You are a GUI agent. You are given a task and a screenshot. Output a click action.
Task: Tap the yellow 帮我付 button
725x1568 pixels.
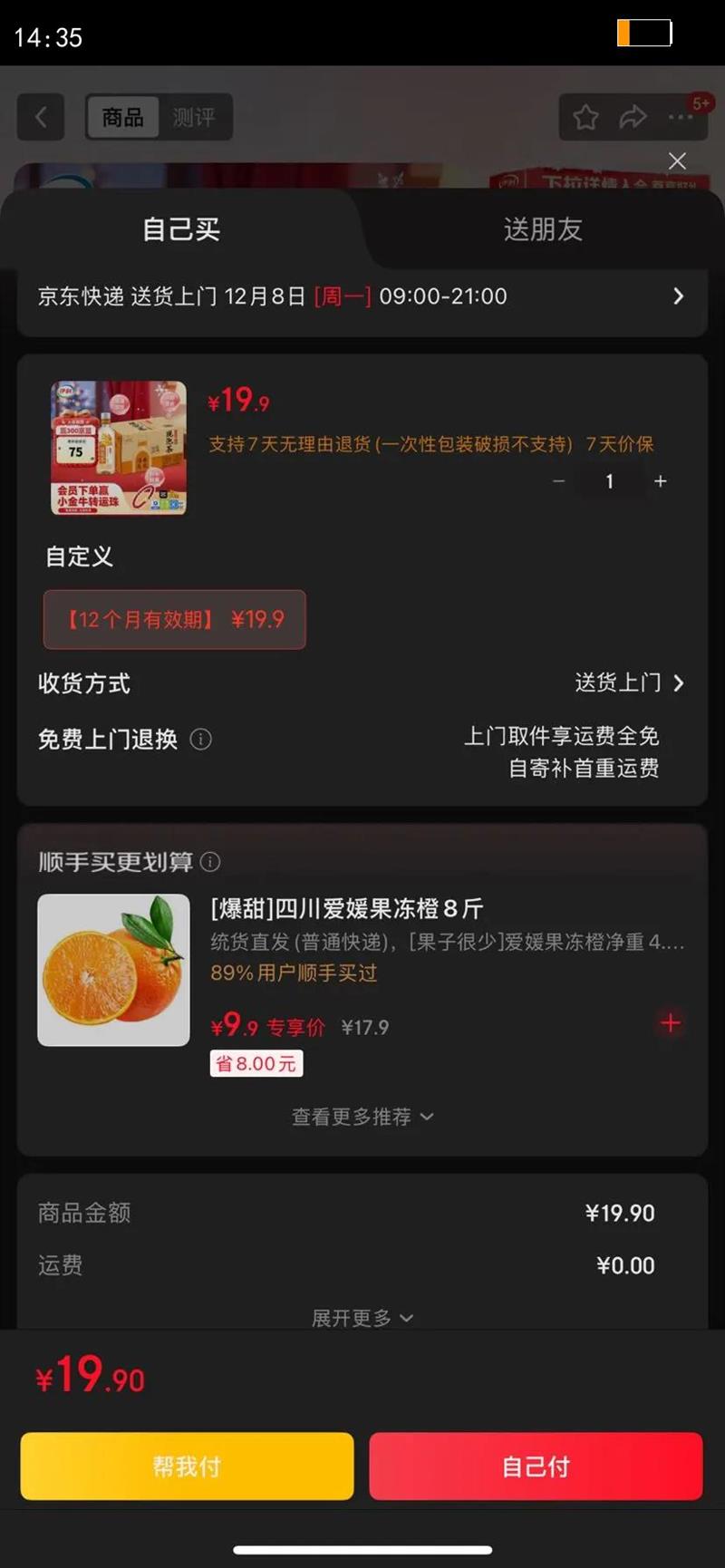(187, 1466)
